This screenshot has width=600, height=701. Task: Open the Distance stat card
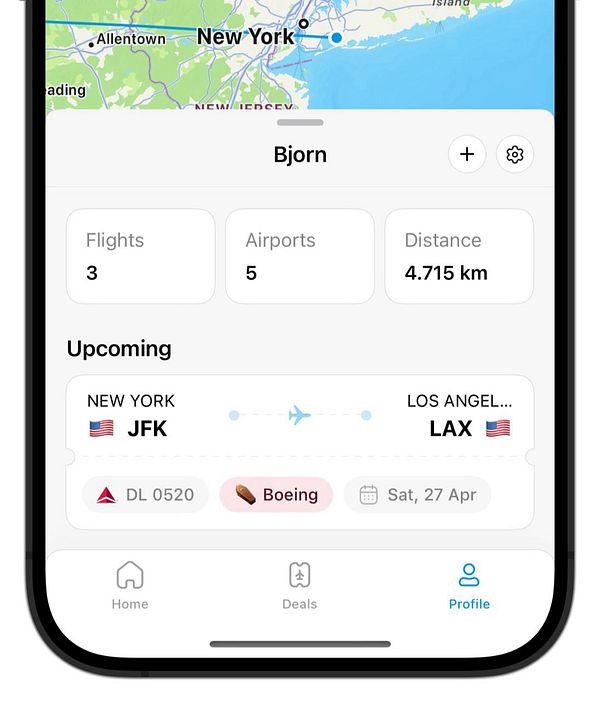(x=459, y=256)
